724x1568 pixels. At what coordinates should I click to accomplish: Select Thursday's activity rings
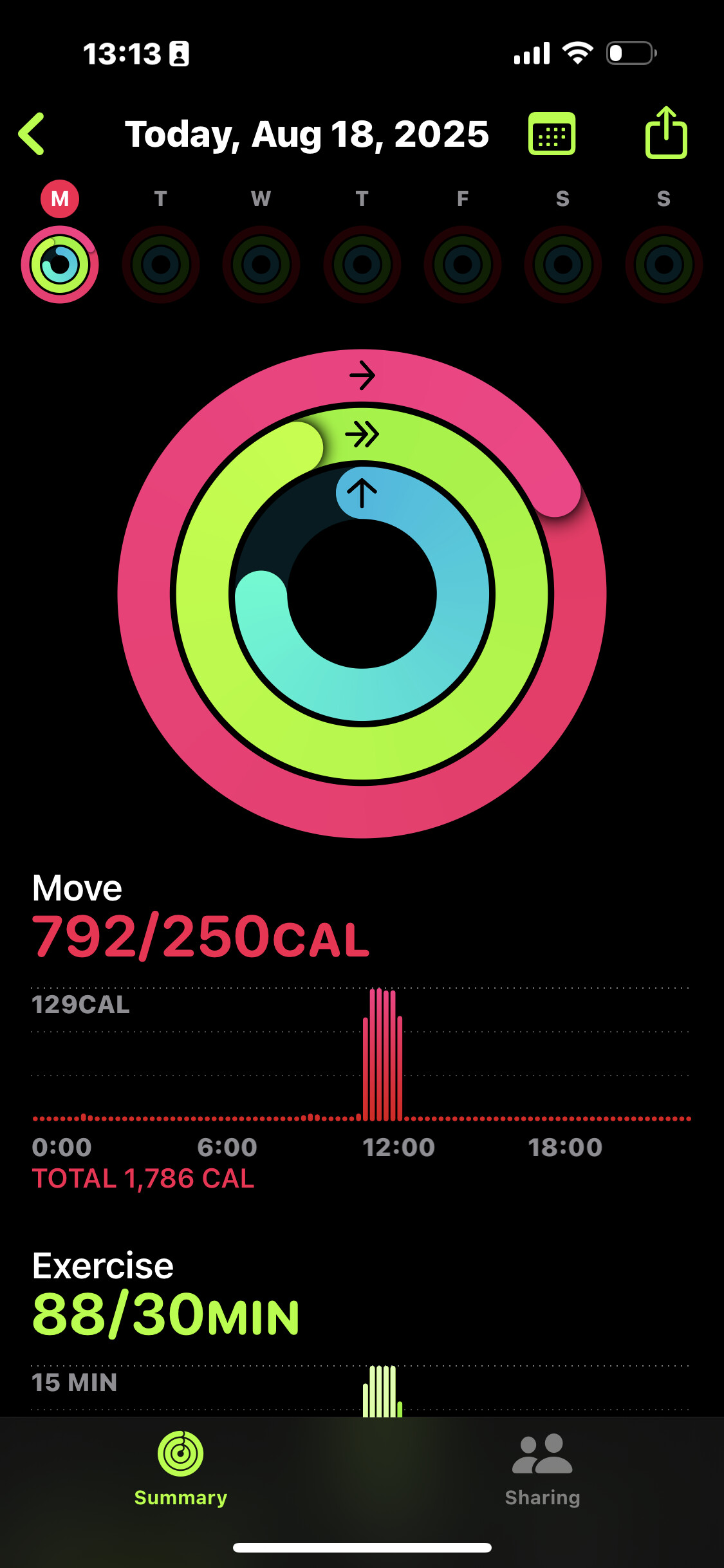[x=362, y=264]
